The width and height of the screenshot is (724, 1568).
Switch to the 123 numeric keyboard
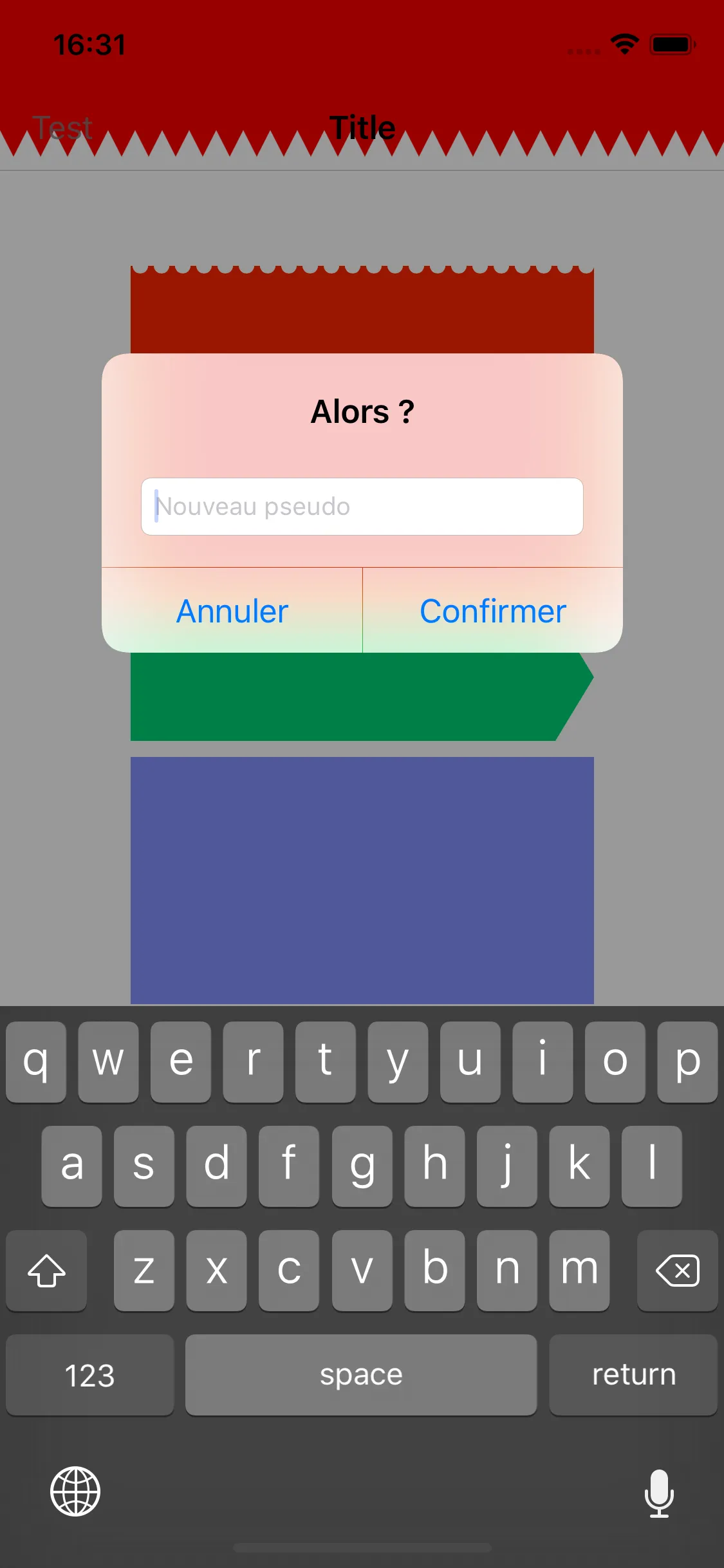pos(90,1375)
